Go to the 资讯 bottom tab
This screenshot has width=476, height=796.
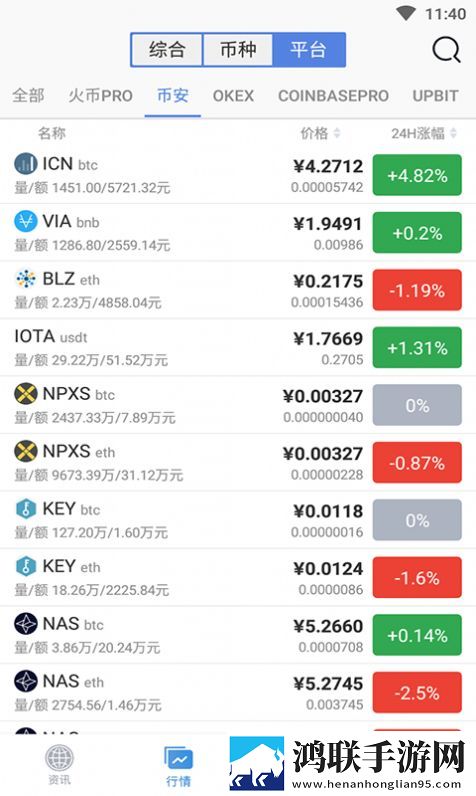pyautogui.click(x=59, y=765)
